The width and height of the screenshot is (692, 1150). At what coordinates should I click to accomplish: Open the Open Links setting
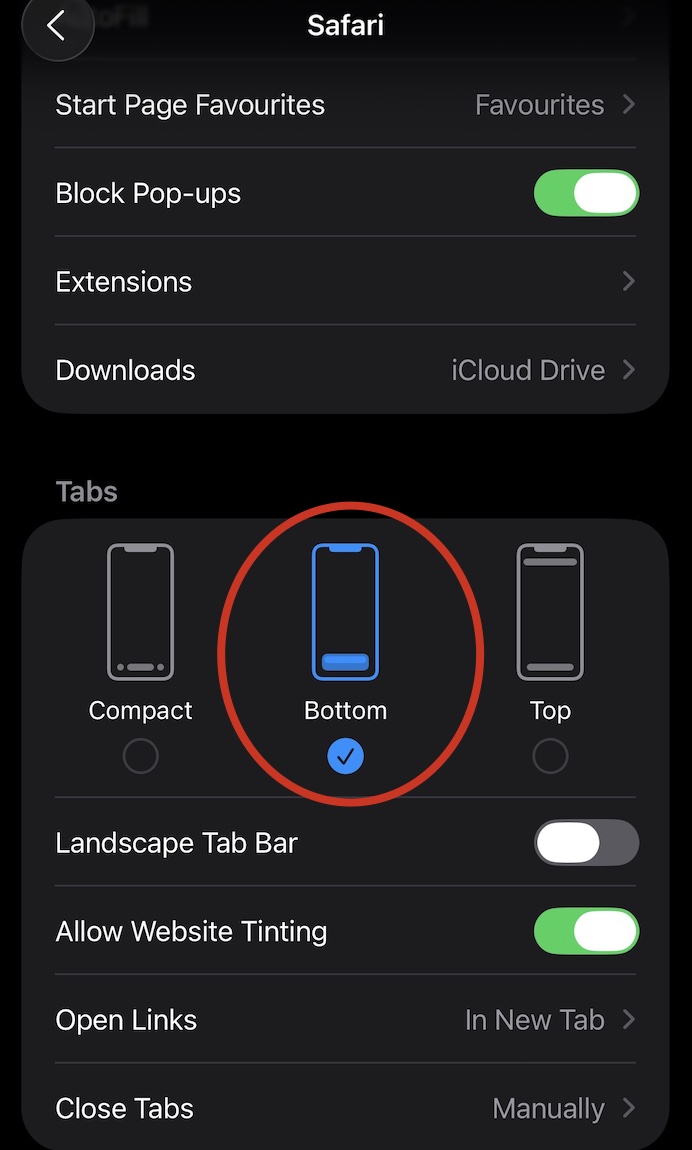pos(345,1020)
